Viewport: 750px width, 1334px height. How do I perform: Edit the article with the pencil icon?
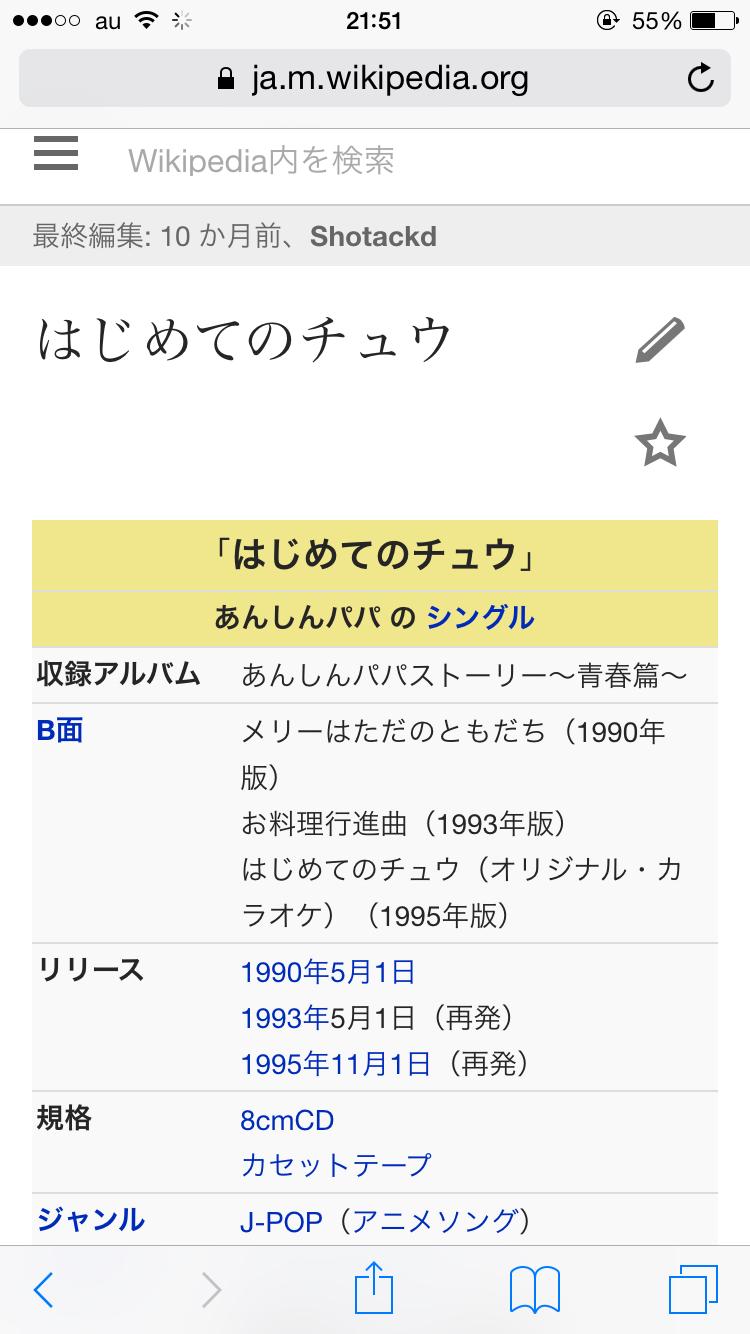[x=661, y=341]
